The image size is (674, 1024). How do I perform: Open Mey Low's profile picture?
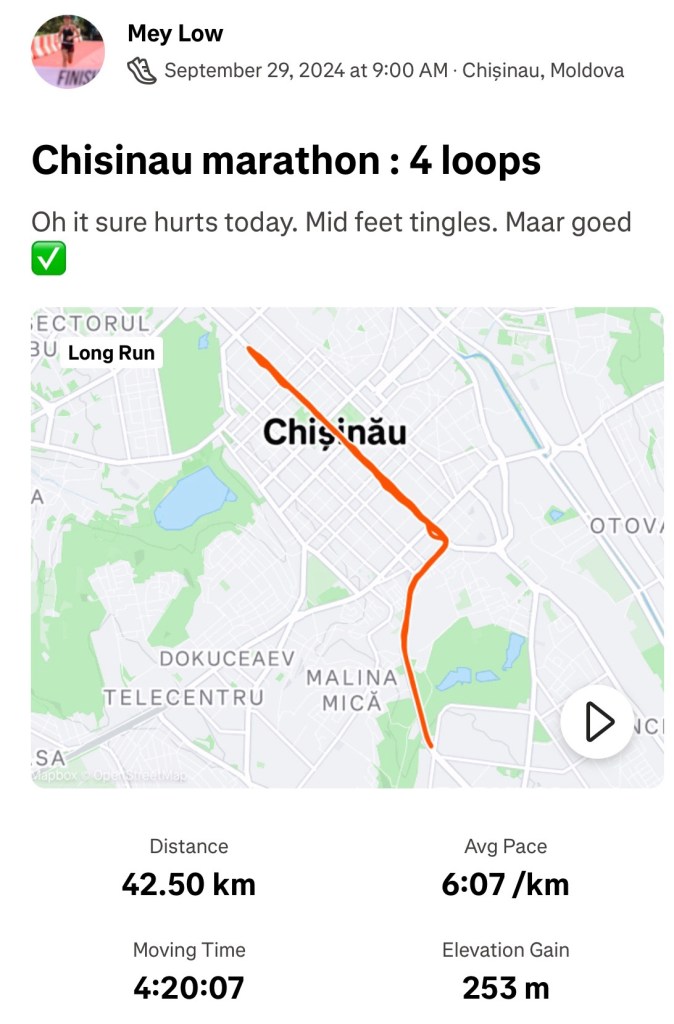tap(68, 51)
